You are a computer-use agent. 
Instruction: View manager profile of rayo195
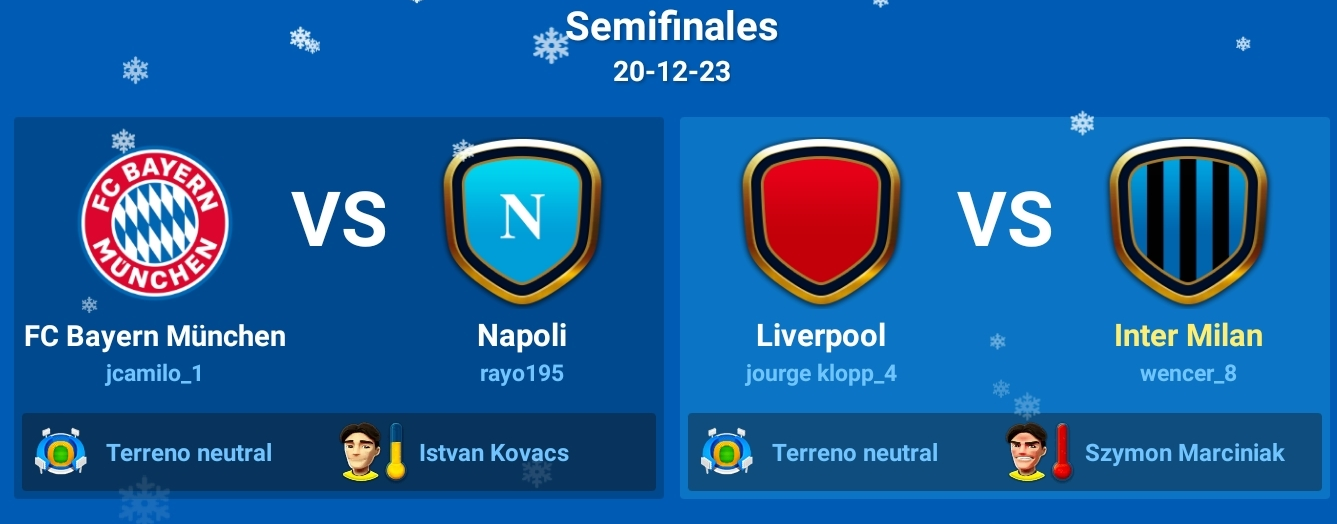tap(521, 374)
